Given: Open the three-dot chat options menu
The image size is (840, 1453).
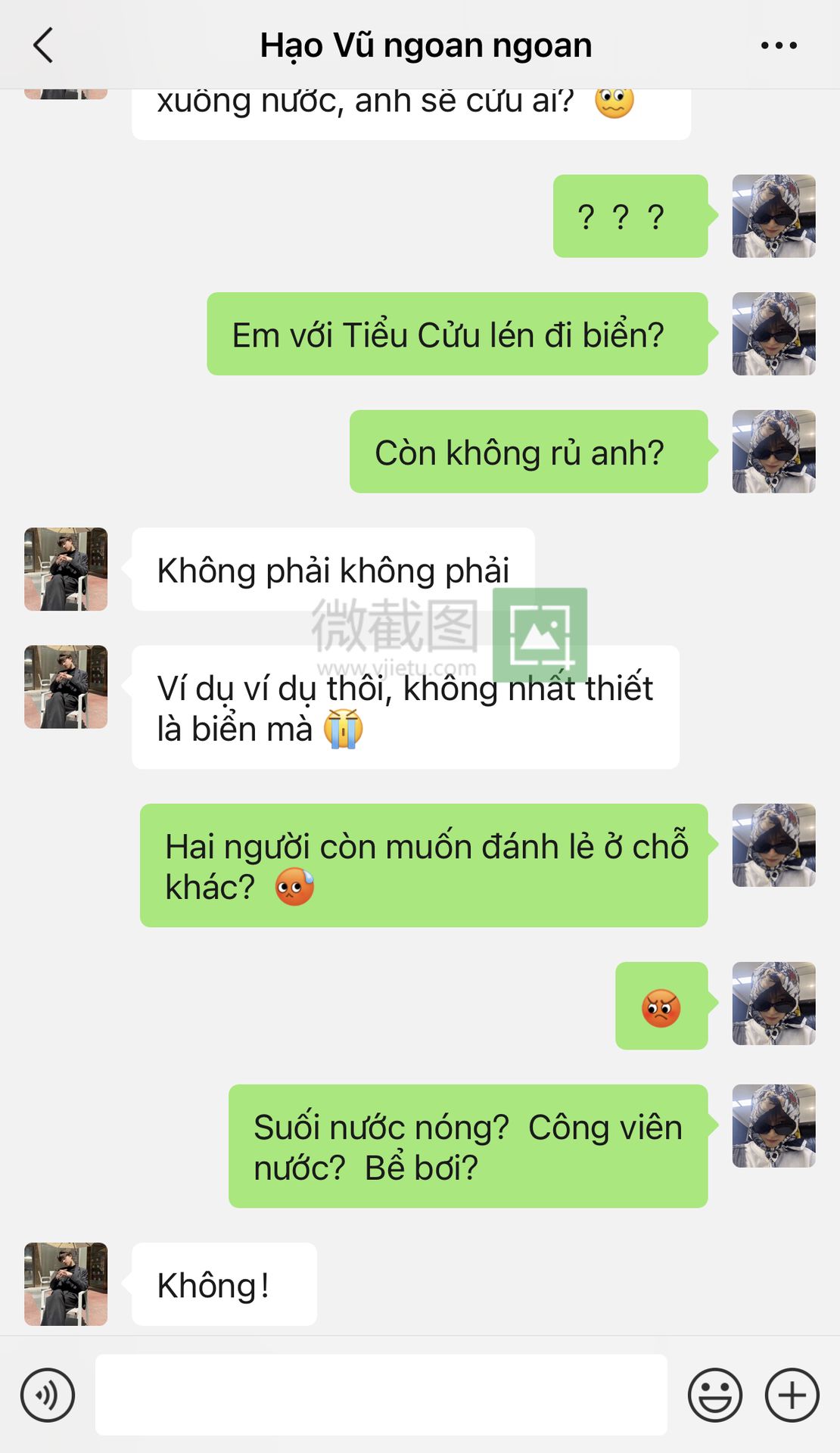Looking at the screenshot, I should pos(779,45).
